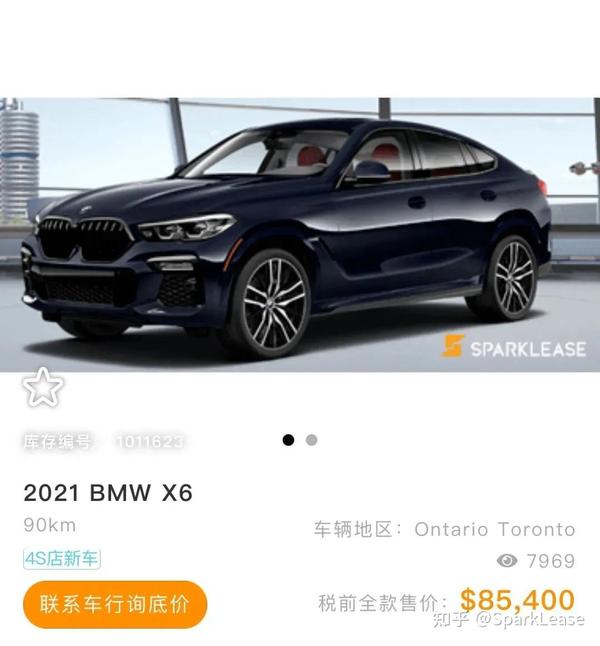
Task: Tap 联系车行询底价 to contact the dealer
Action: (x=114, y=604)
